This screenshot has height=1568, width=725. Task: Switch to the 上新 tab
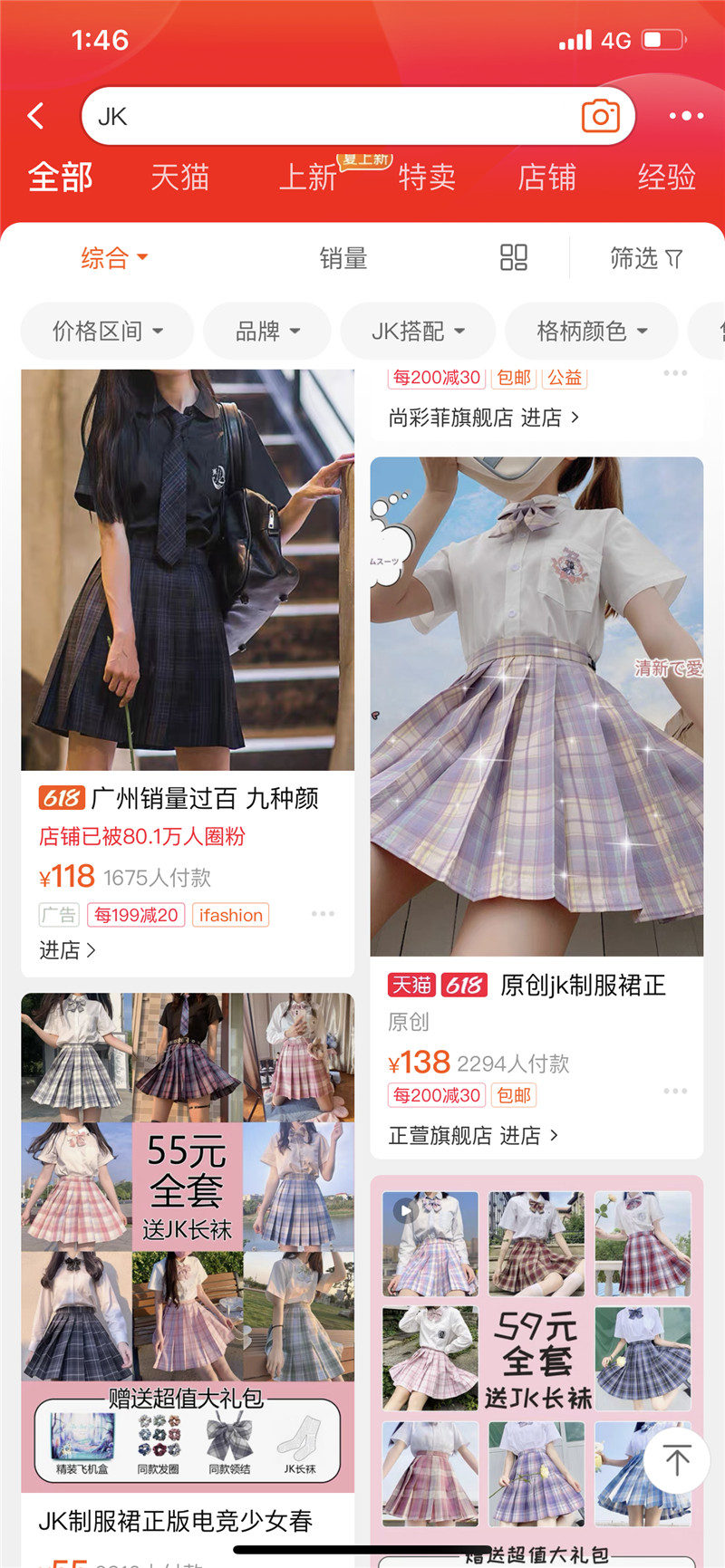pyautogui.click(x=308, y=177)
